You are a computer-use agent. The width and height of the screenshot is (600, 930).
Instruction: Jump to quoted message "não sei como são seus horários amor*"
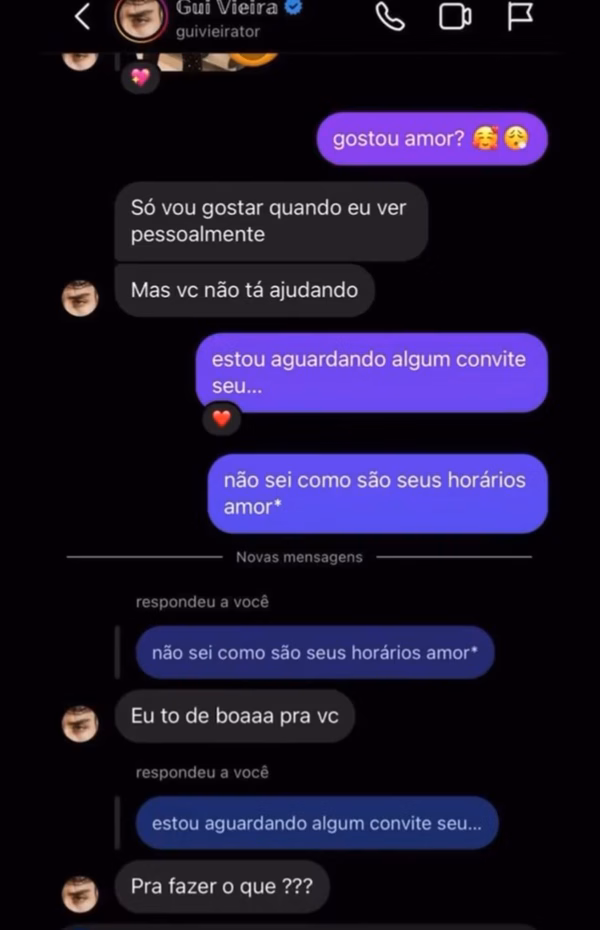[x=315, y=653]
